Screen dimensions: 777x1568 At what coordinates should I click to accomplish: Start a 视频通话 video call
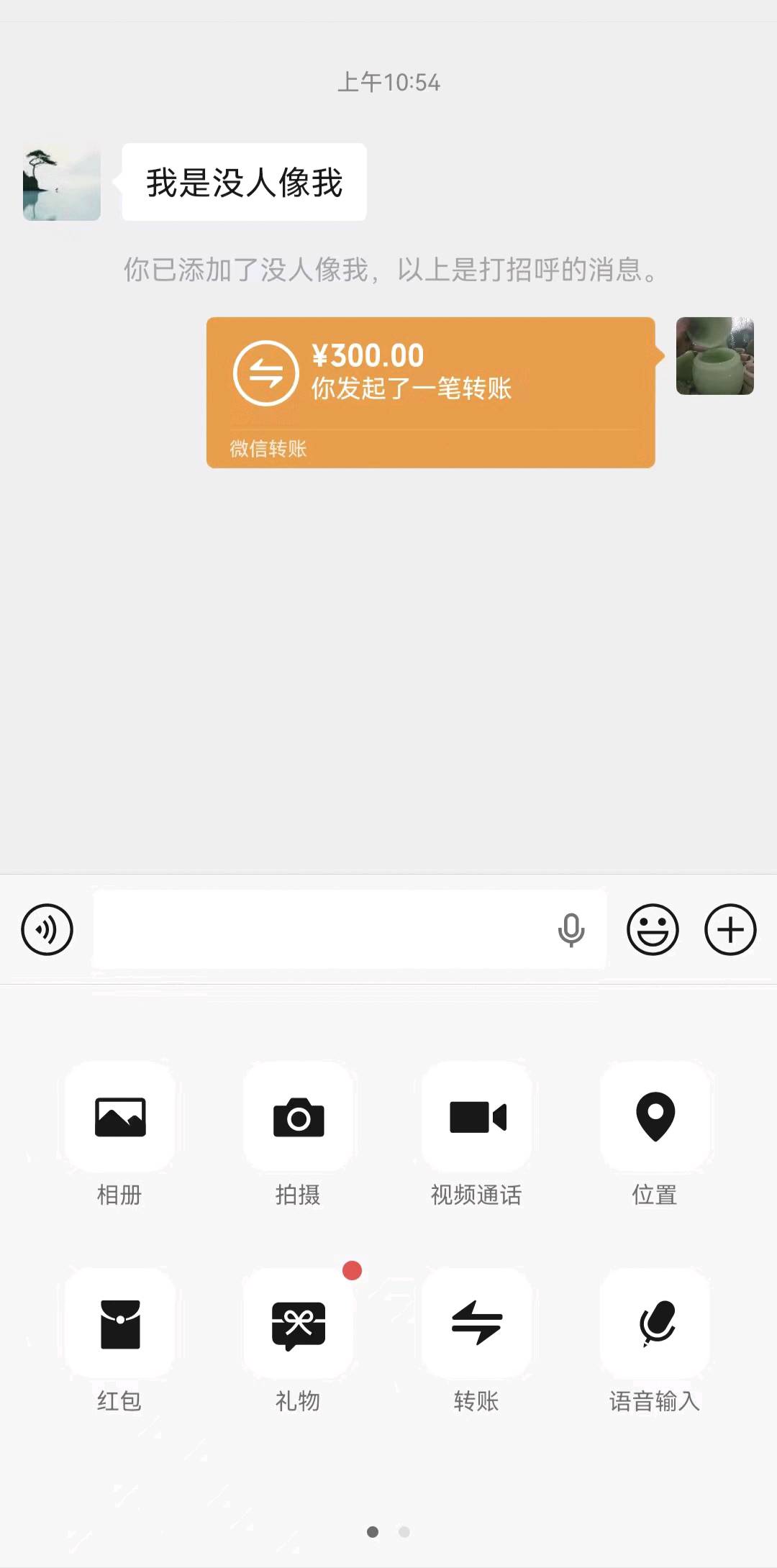[x=477, y=1117]
